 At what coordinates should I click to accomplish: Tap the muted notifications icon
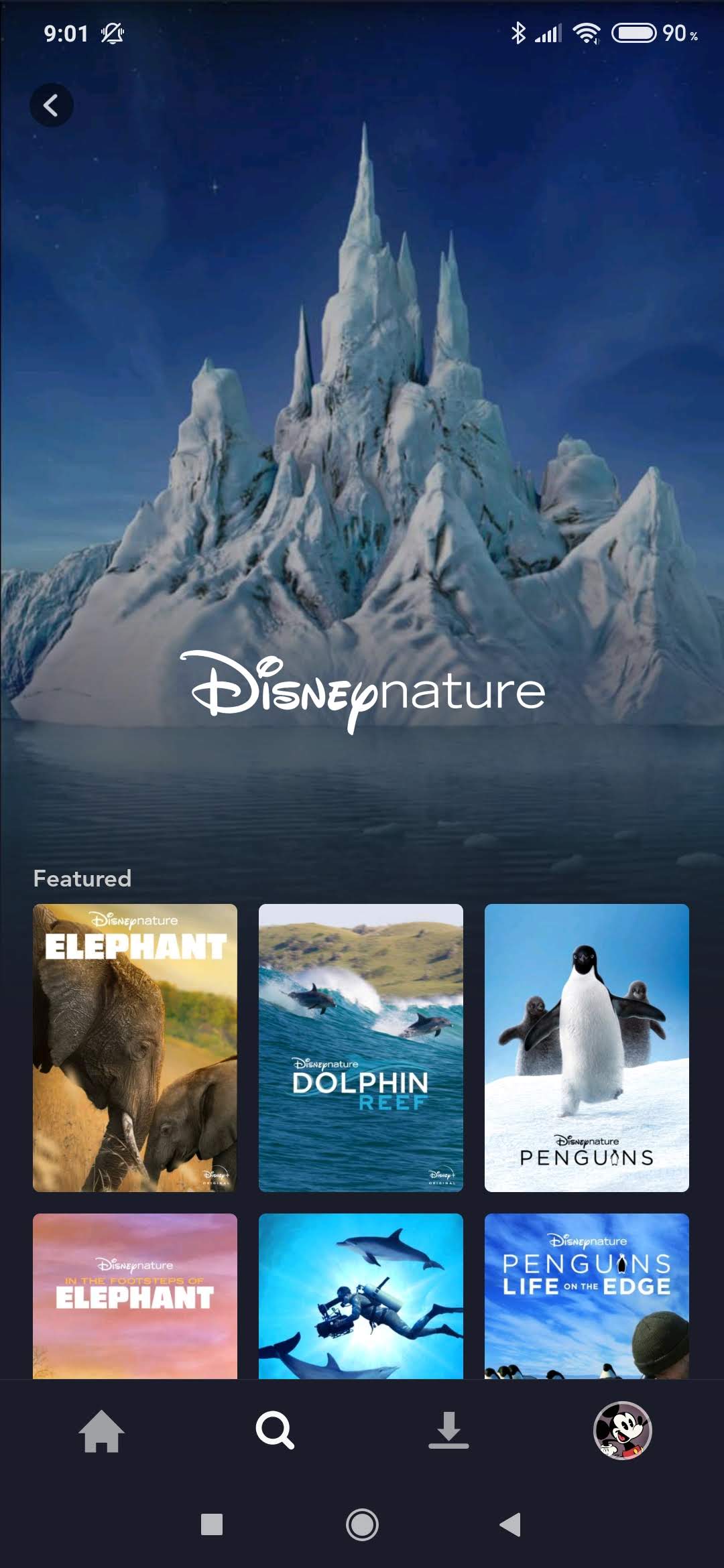tap(113, 32)
